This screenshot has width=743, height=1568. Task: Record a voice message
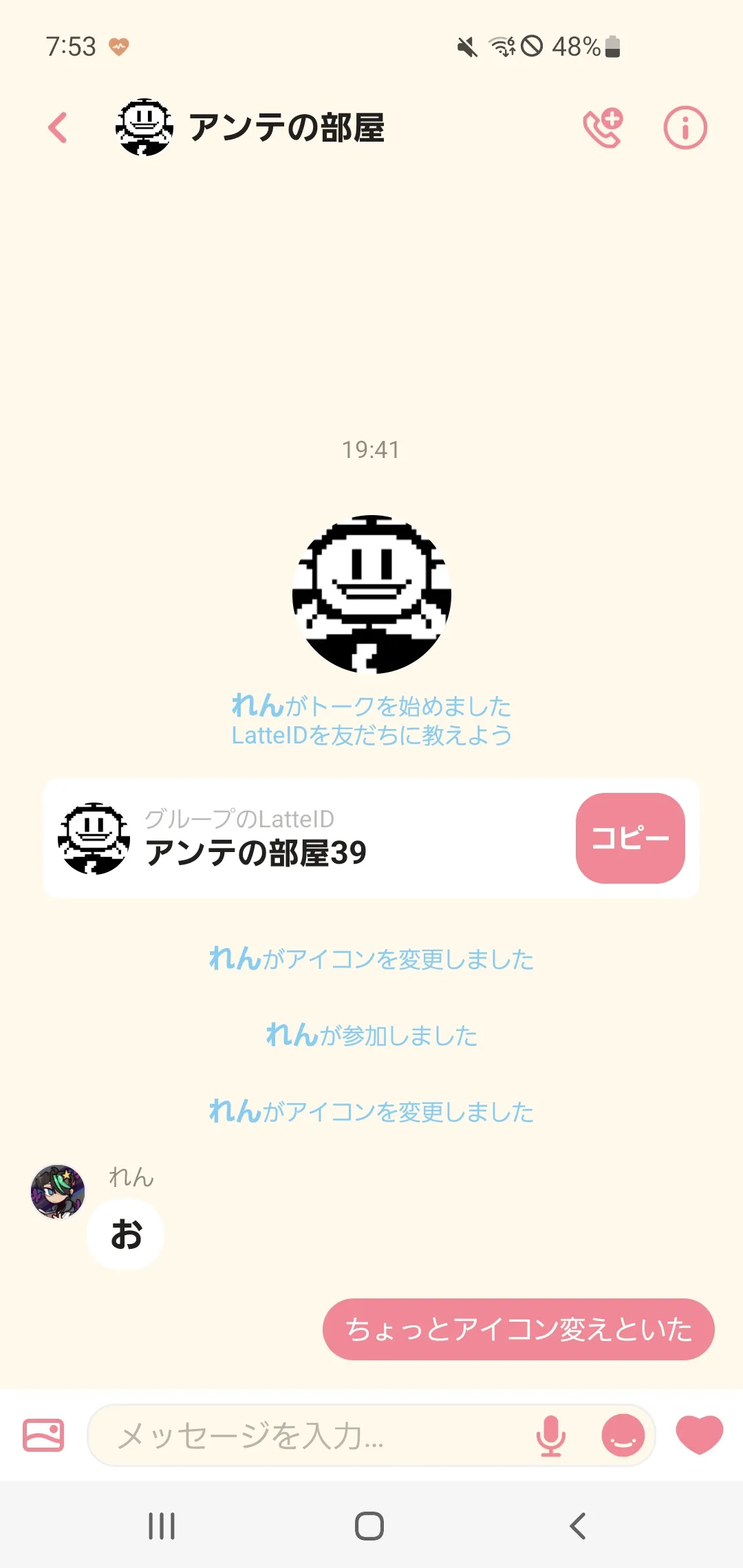tap(551, 1436)
